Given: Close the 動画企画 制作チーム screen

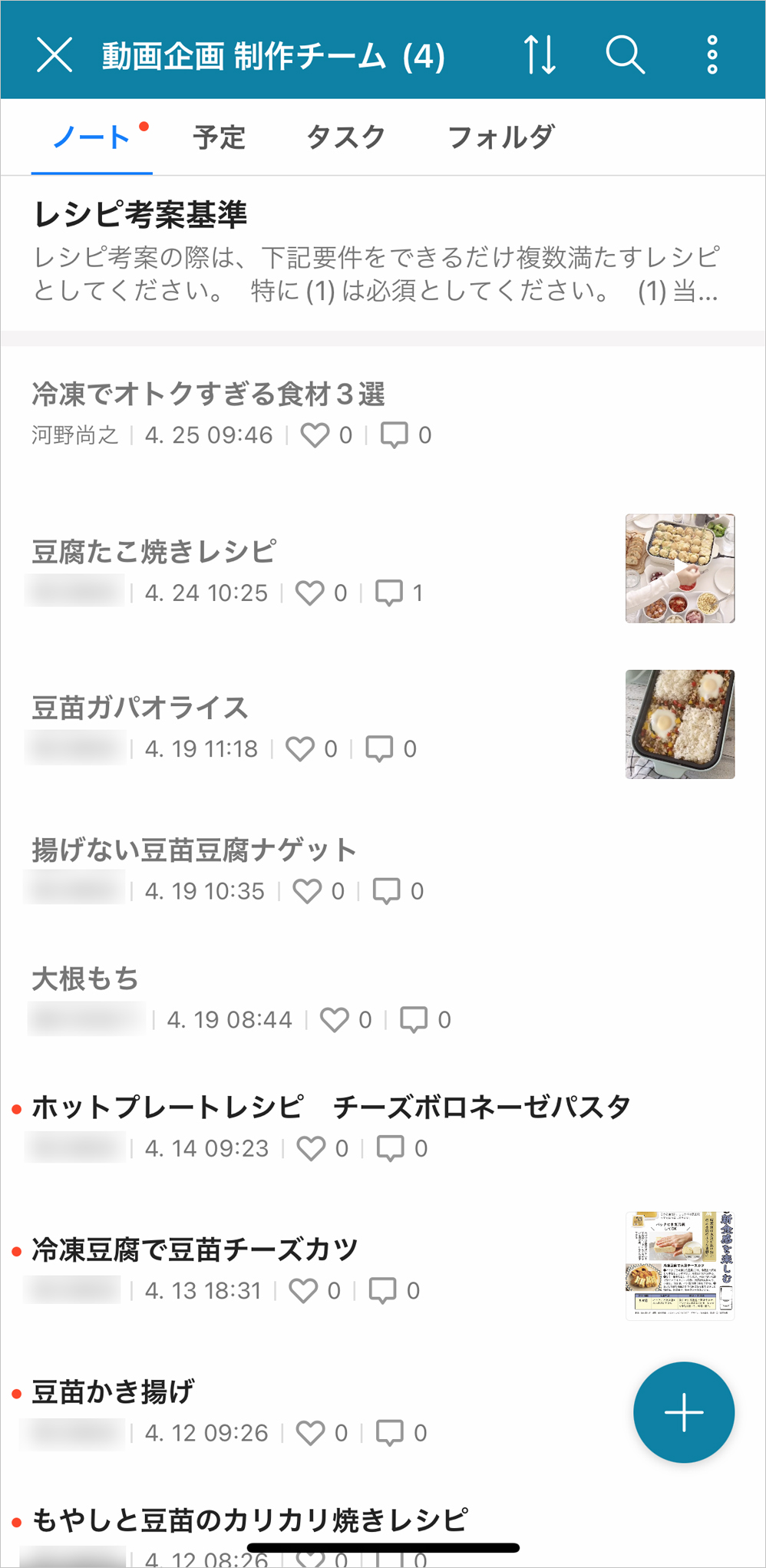Looking at the screenshot, I should [54, 55].
